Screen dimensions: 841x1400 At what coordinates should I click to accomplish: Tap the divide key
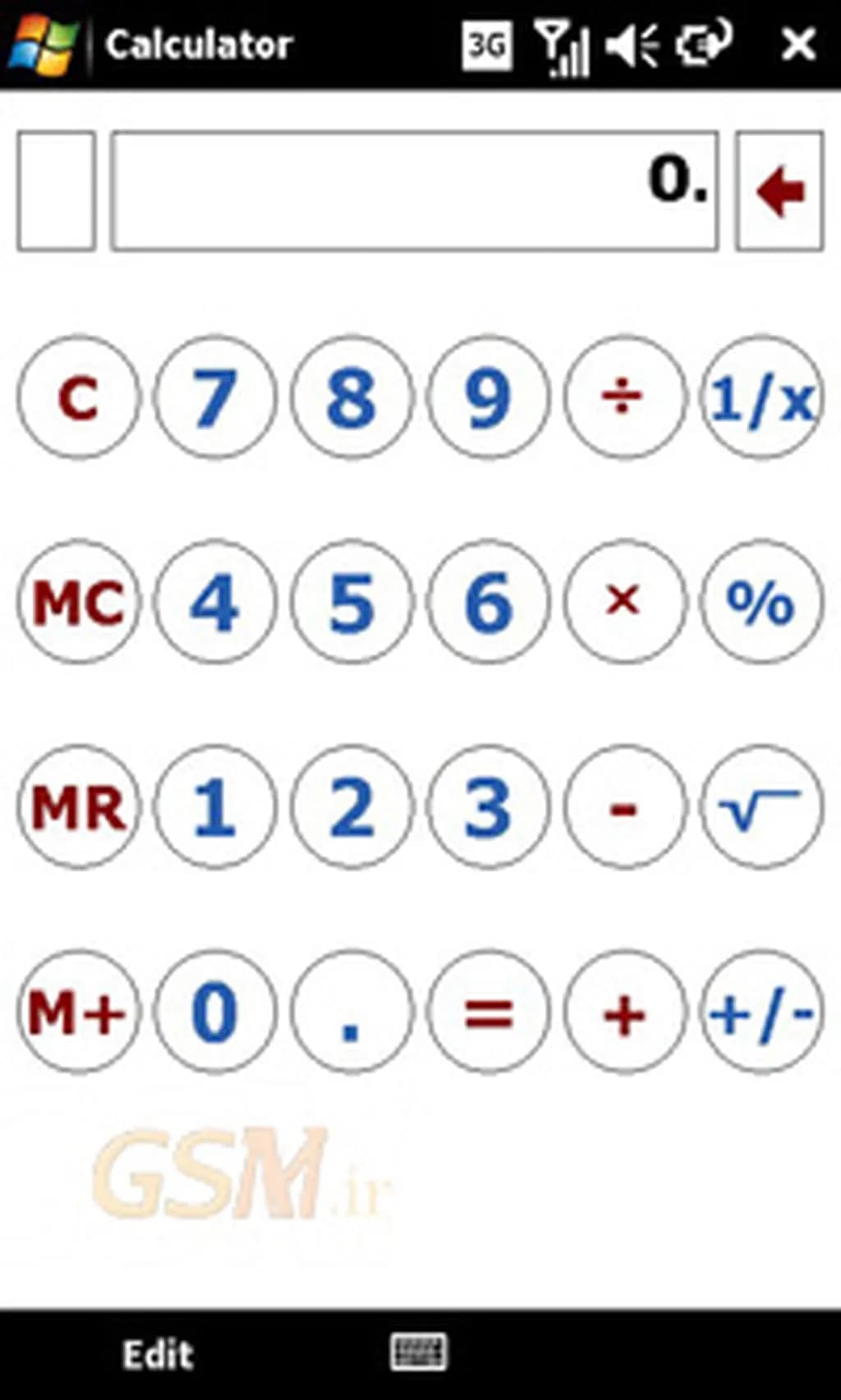[623, 397]
